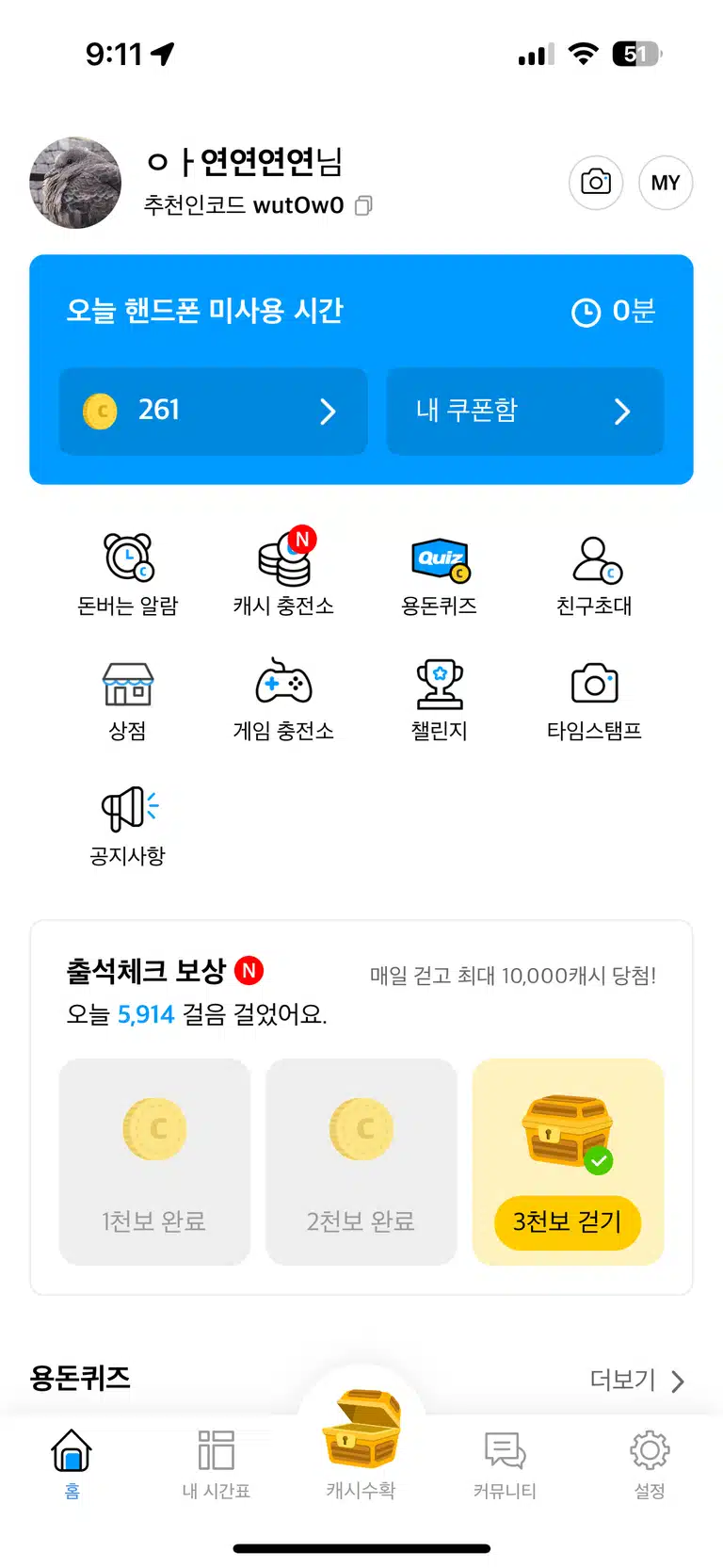This screenshot has height=1568, width=723.
Task: Go to 설정 settings tab
Action: pos(650,1463)
